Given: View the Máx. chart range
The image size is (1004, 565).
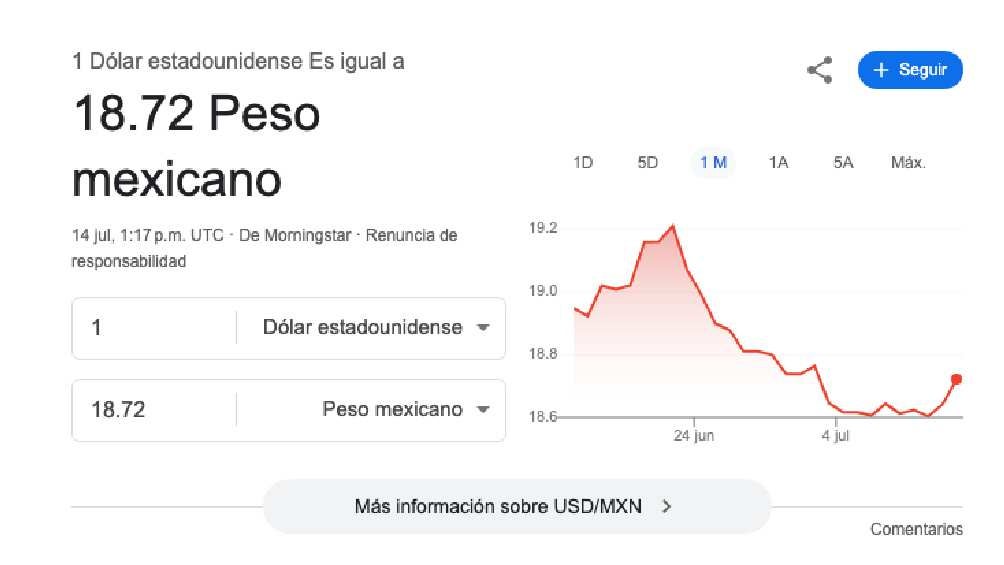Looking at the screenshot, I should (908, 162).
